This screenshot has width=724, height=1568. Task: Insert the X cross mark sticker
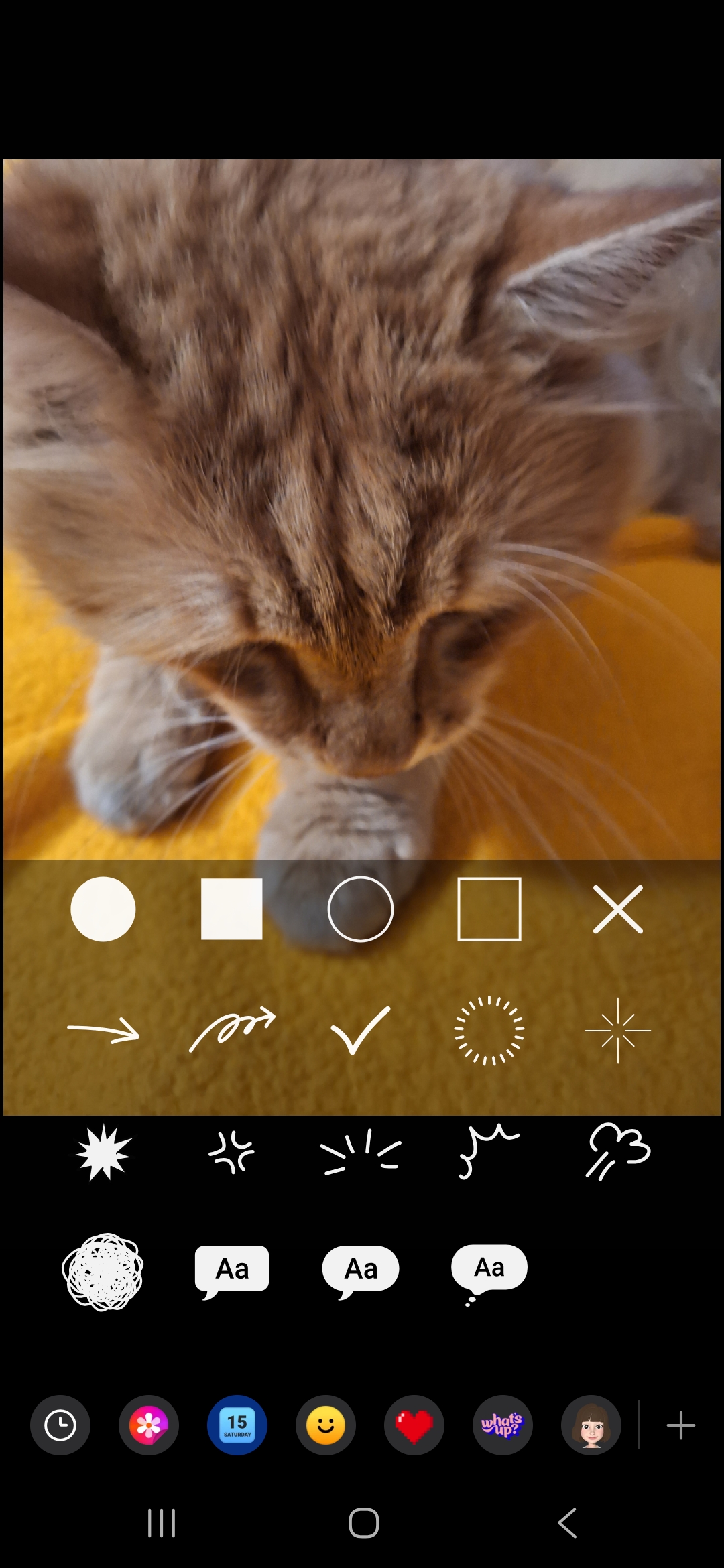point(618,909)
